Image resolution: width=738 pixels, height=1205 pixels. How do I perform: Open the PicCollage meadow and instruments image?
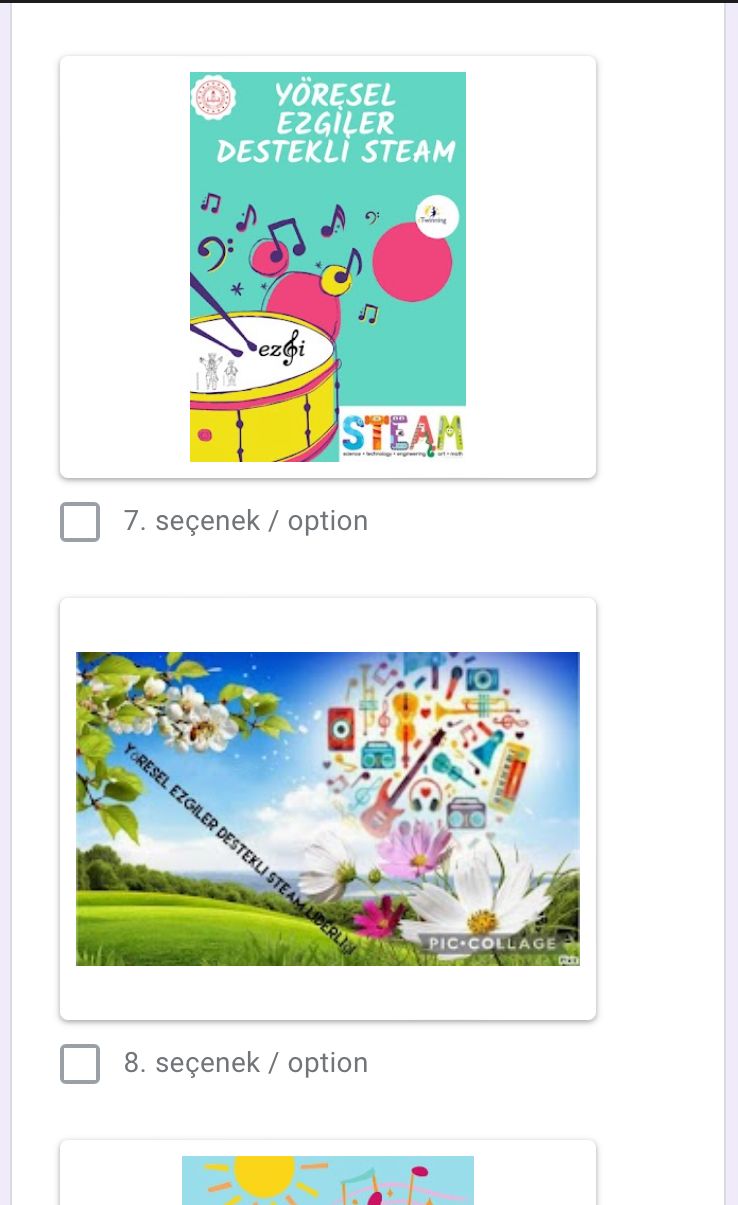click(x=328, y=809)
